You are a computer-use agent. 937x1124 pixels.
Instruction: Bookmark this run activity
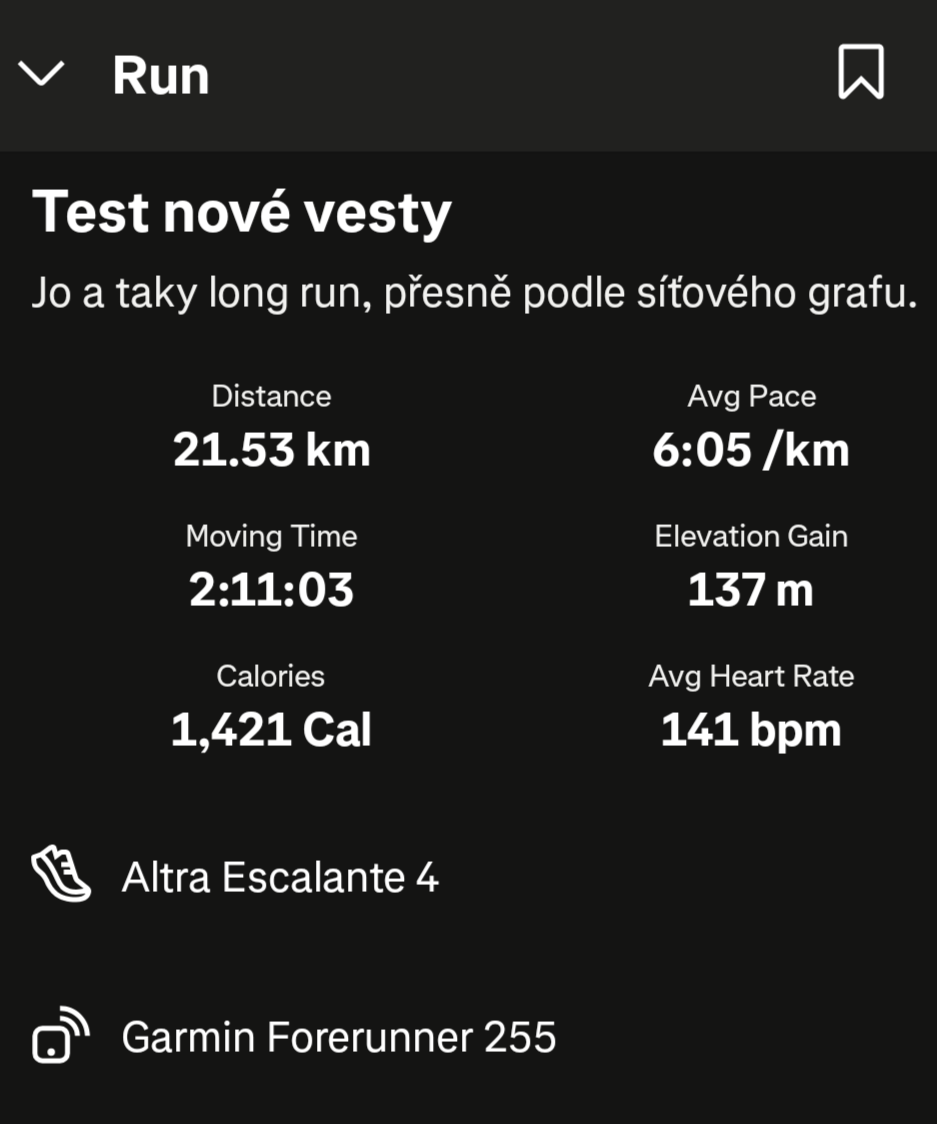(860, 73)
